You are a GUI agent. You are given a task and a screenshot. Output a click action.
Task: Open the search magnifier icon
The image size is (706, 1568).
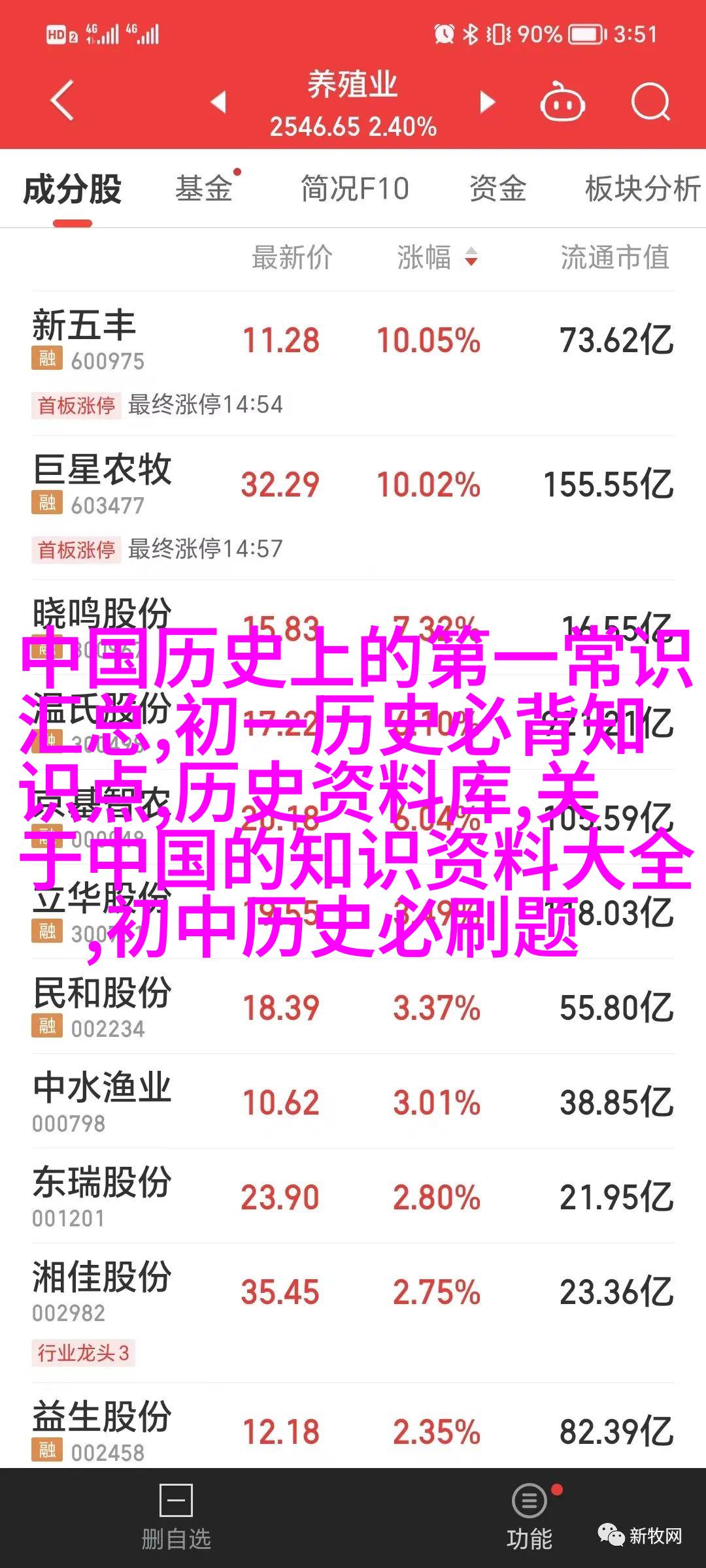click(650, 102)
